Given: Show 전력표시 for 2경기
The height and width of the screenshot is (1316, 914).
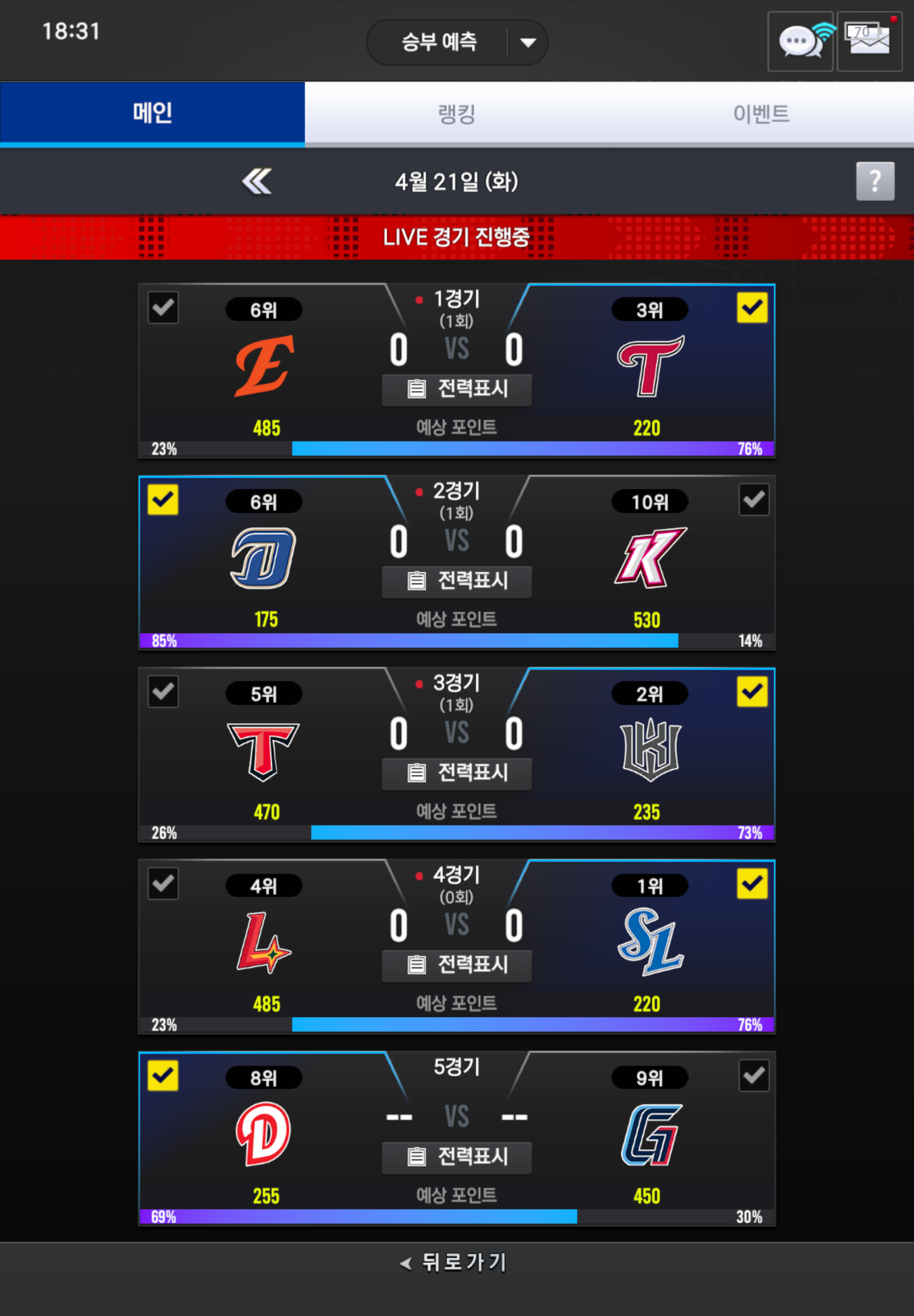Looking at the screenshot, I should (x=457, y=581).
